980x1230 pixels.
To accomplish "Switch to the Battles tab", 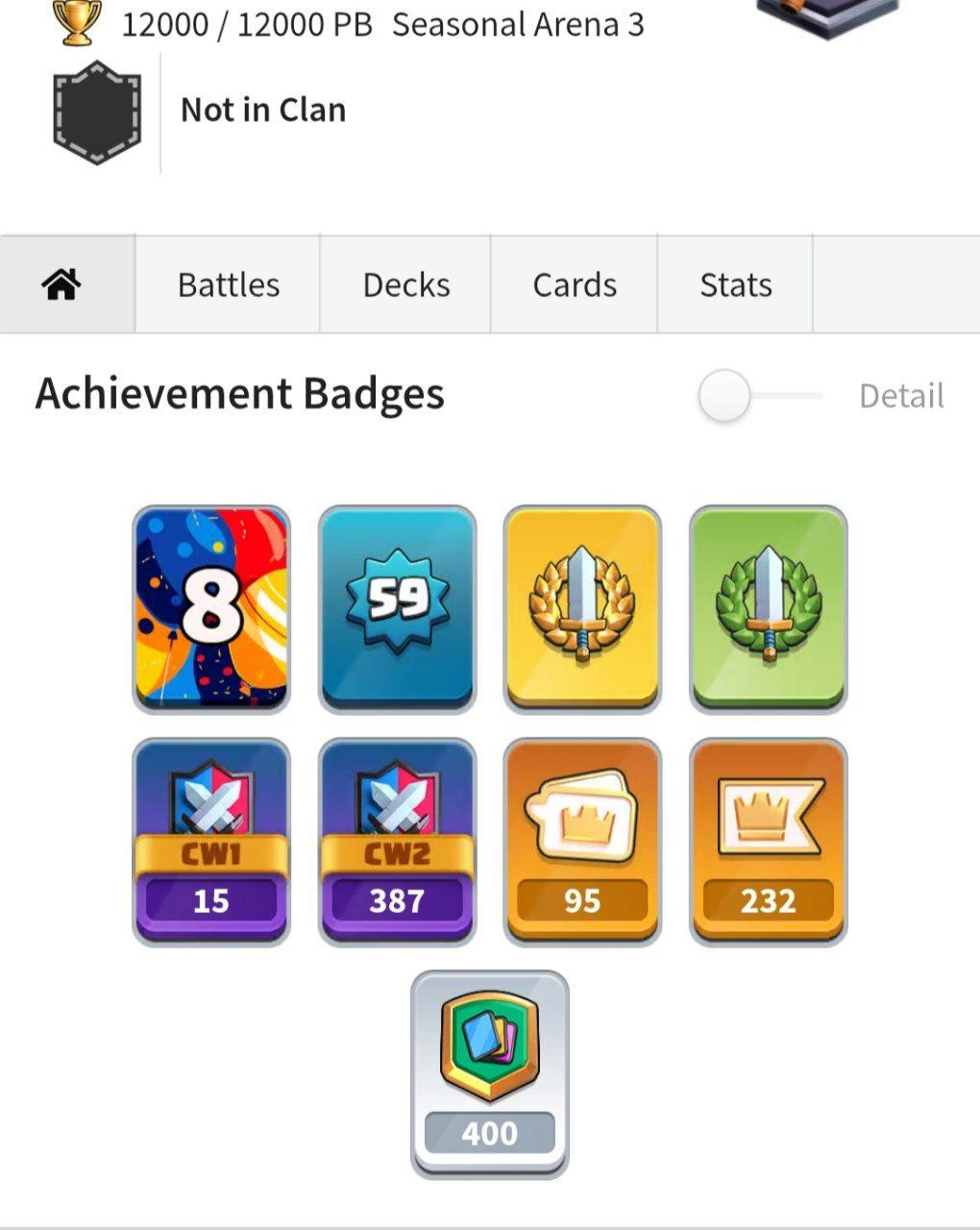I will [229, 285].
